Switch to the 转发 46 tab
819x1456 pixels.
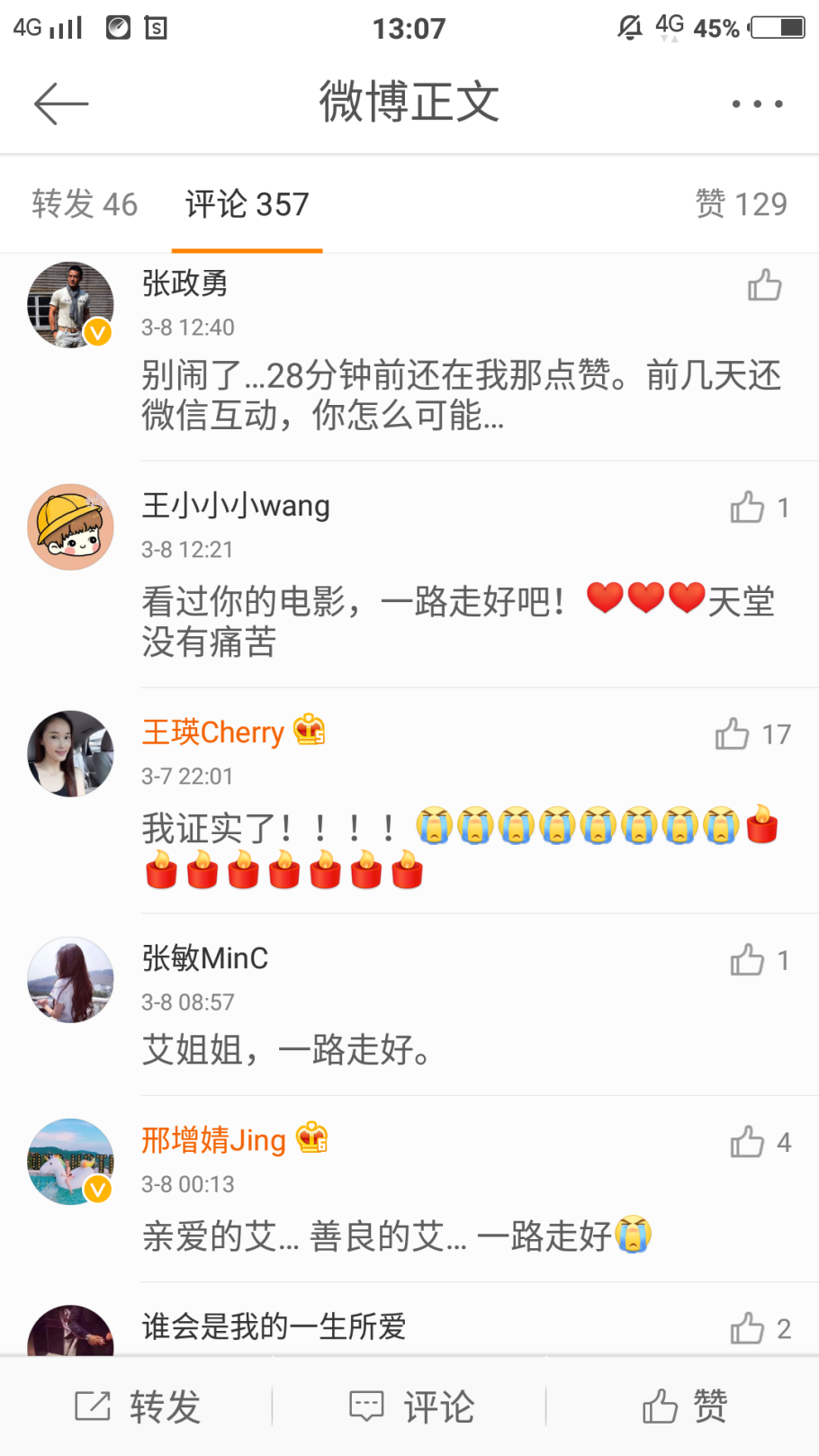point(85,204)
